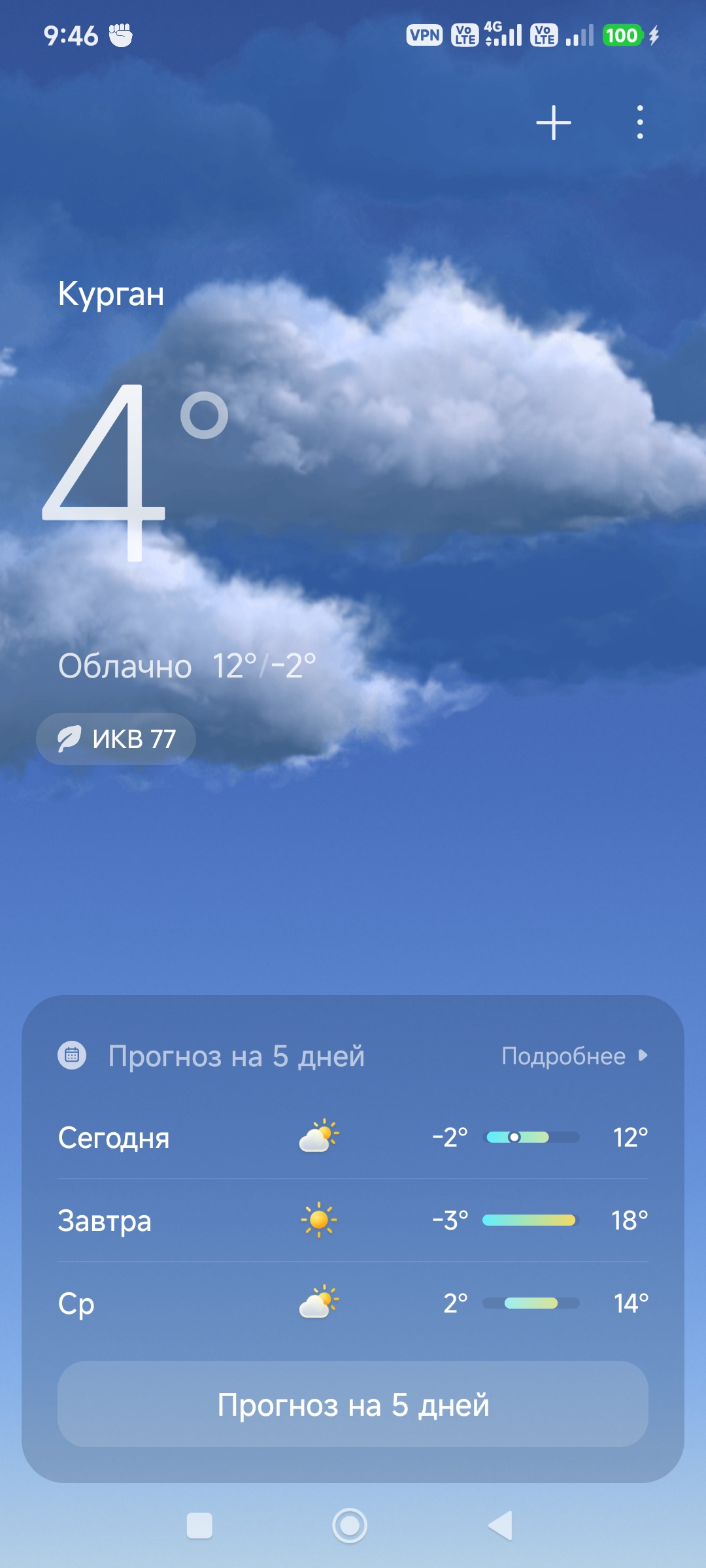Tap the Подробнее link in forecast card
This screenshot has height=1568, width=706.
coord(573,1056)
